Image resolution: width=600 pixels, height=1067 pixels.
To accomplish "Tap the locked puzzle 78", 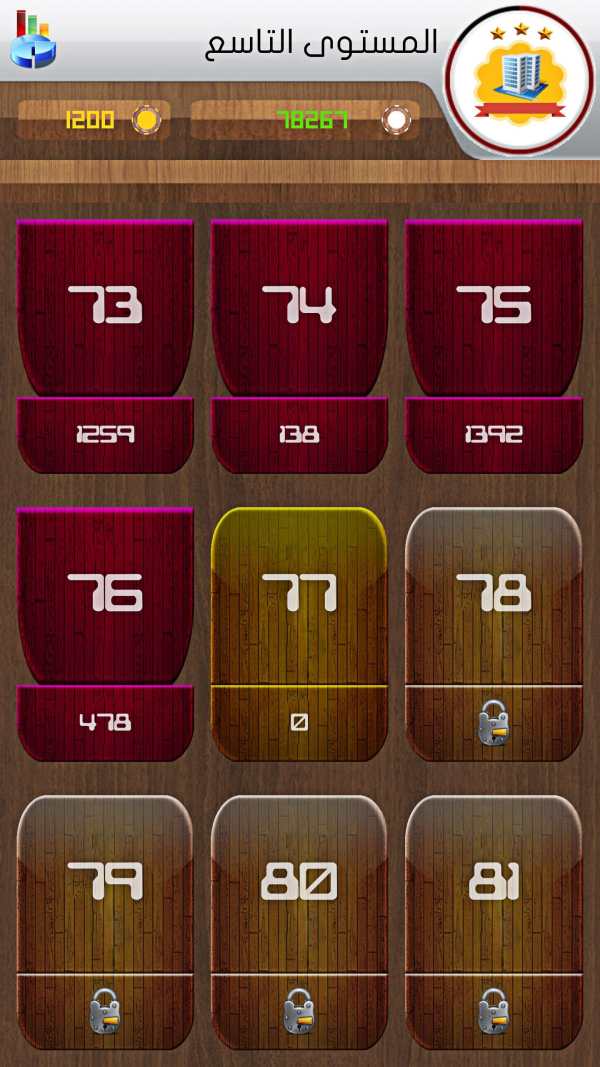I will point(494,634).
